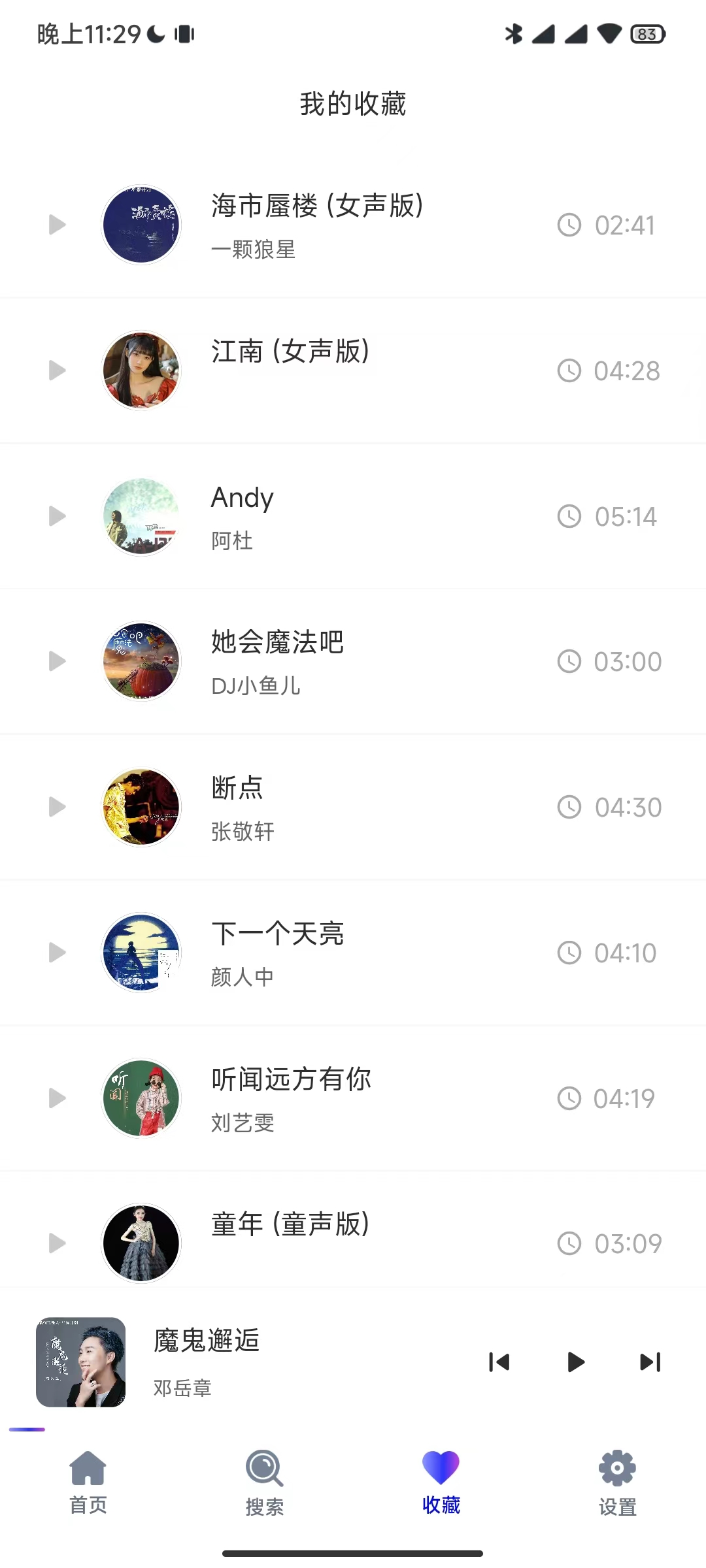Open 下一个天亮 by 颜人中
Viewport: 706px width, 1568px height.
click(x=277, y=934)
